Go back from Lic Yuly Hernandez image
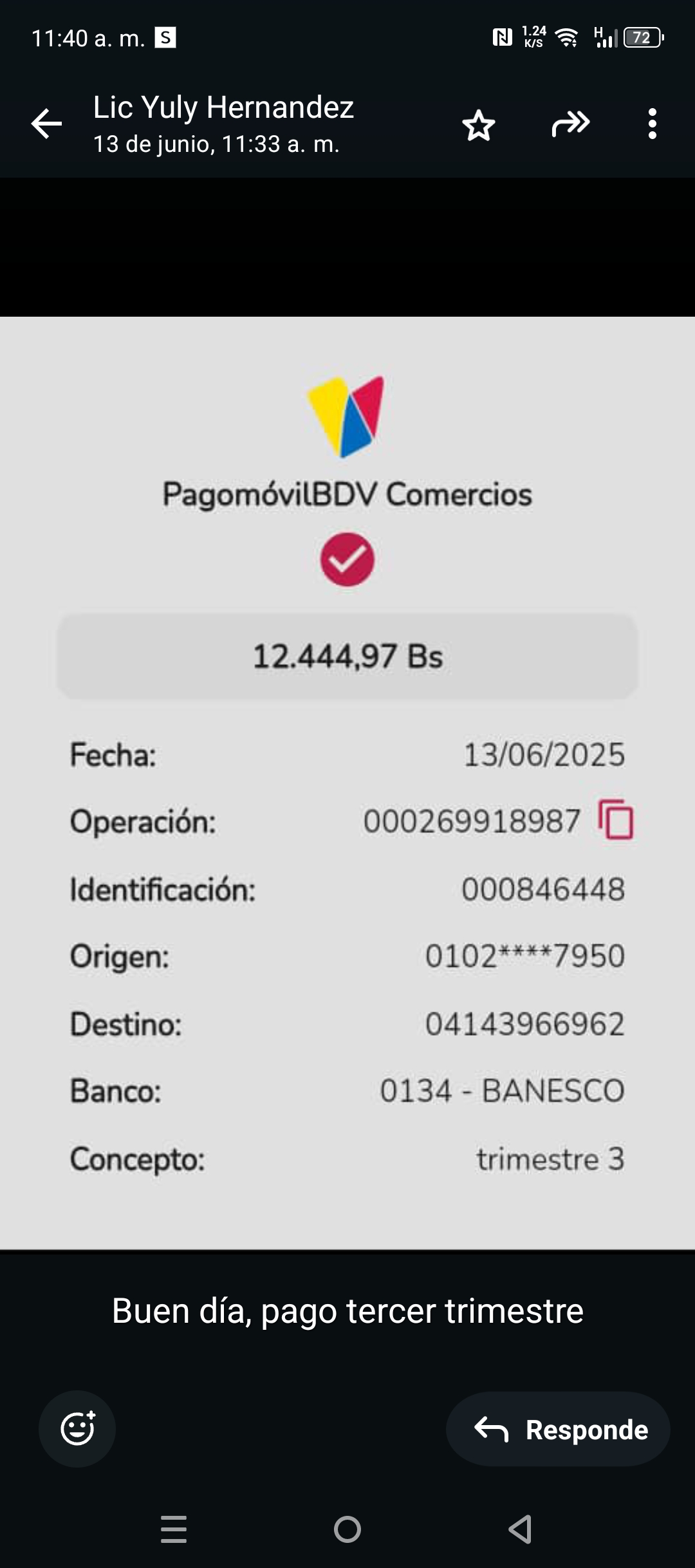The image size is (695, 1568). coord(46,124)
